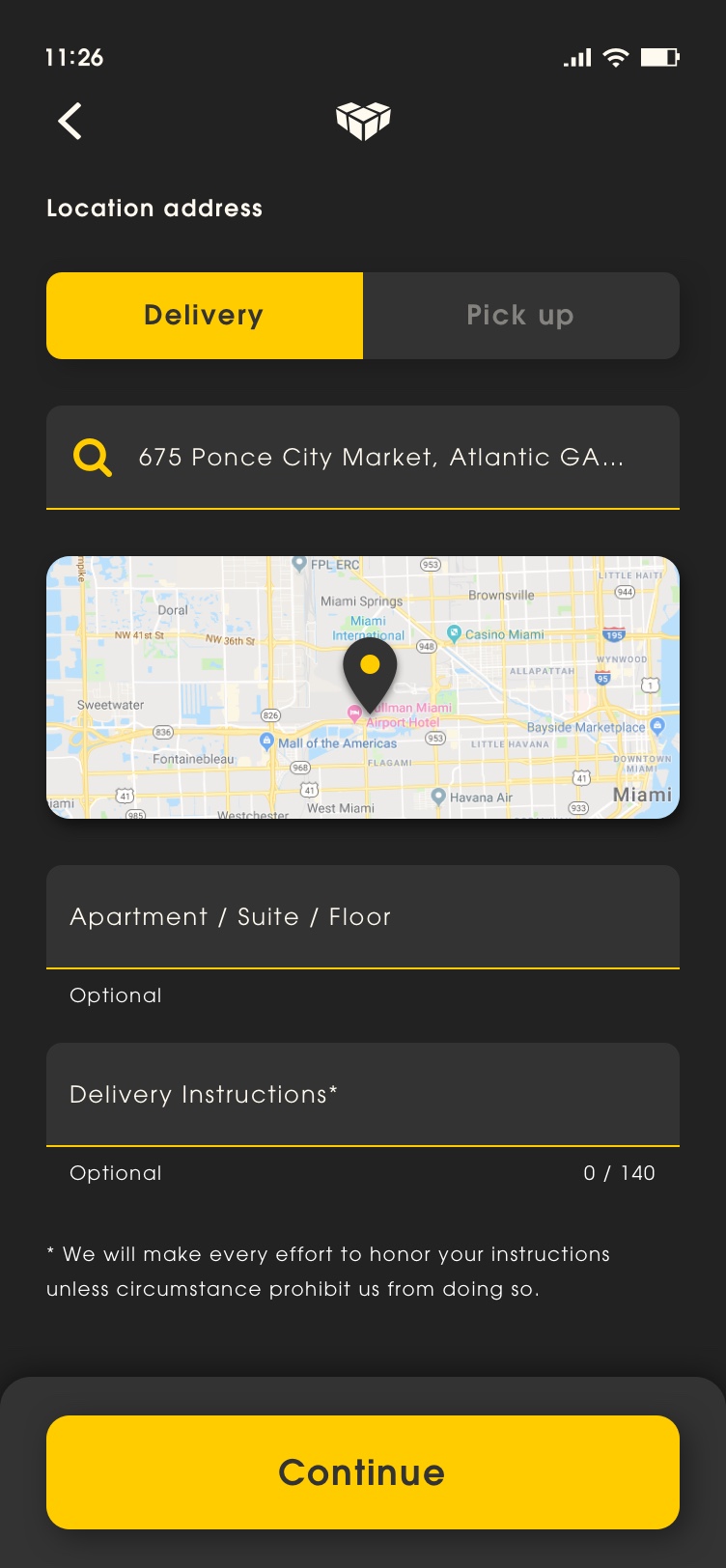The height and width of the screenshot is (1568, 726).
Task: Focus the Apartment / Suite / Floor field
Action: pos(363,916)
